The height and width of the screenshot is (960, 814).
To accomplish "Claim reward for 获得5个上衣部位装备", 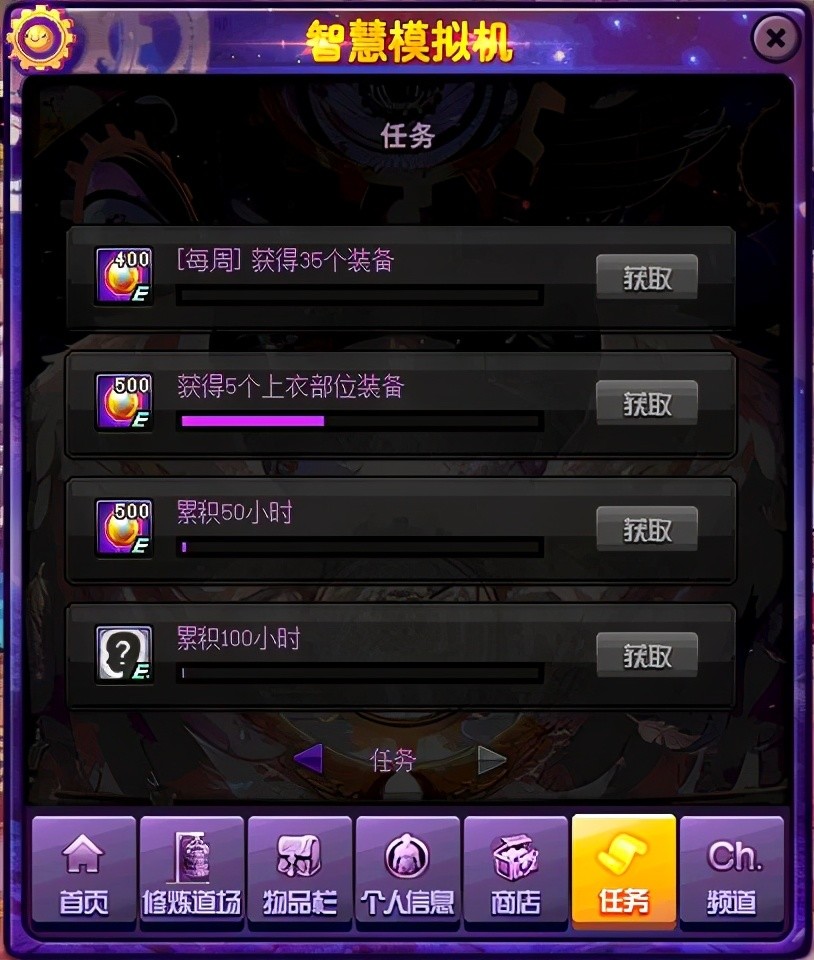I will tap(647, 404).
